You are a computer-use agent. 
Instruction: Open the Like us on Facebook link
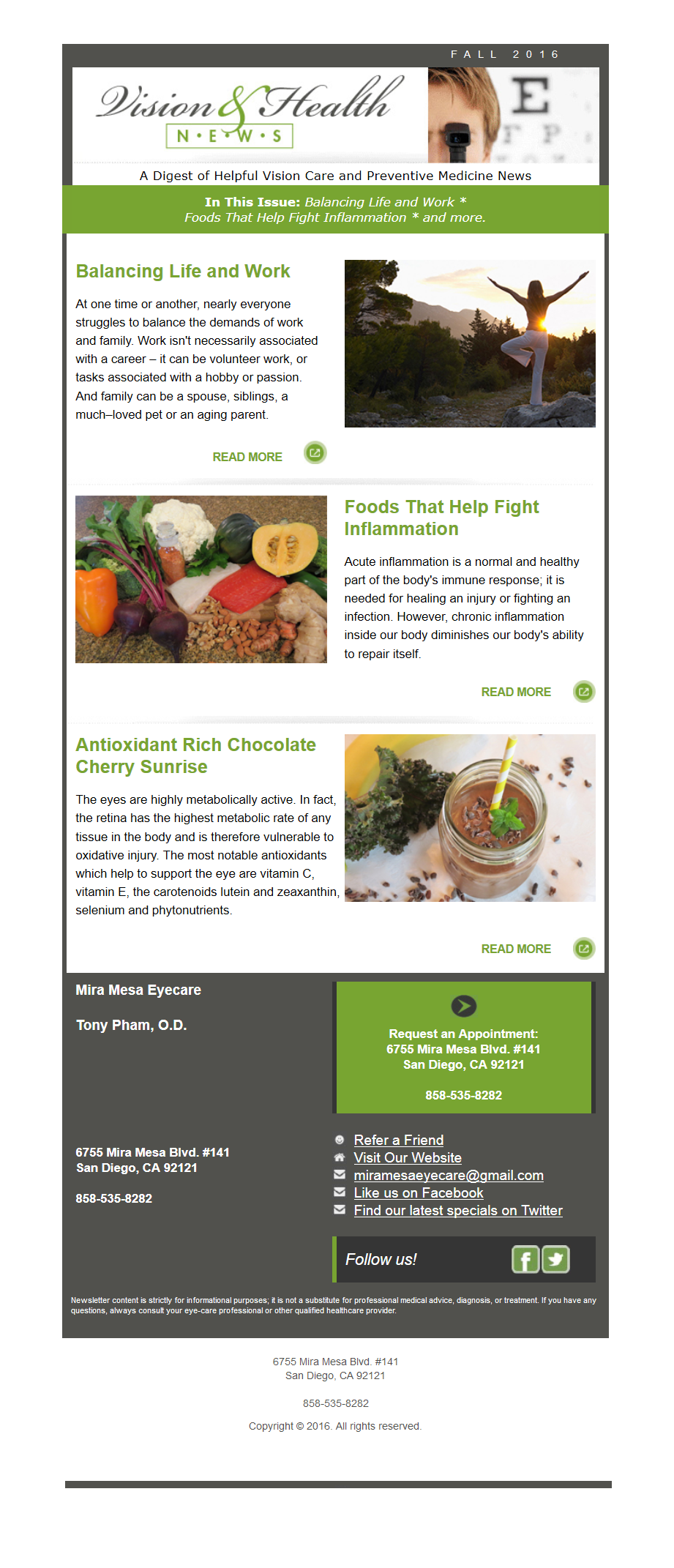[x=418, y=1192]
